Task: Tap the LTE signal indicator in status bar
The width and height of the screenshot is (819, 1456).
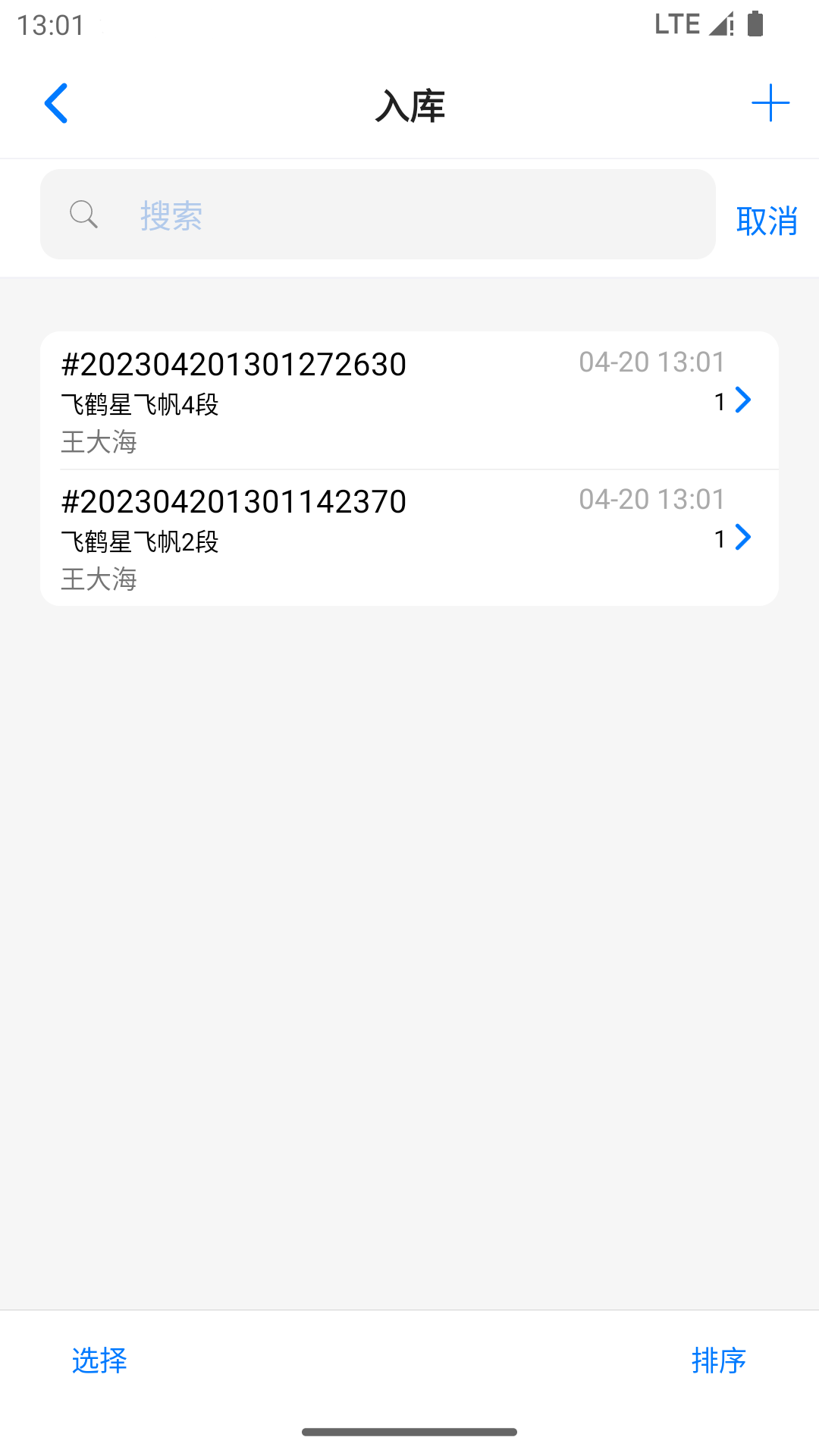Action: click(x=676, y=23)
